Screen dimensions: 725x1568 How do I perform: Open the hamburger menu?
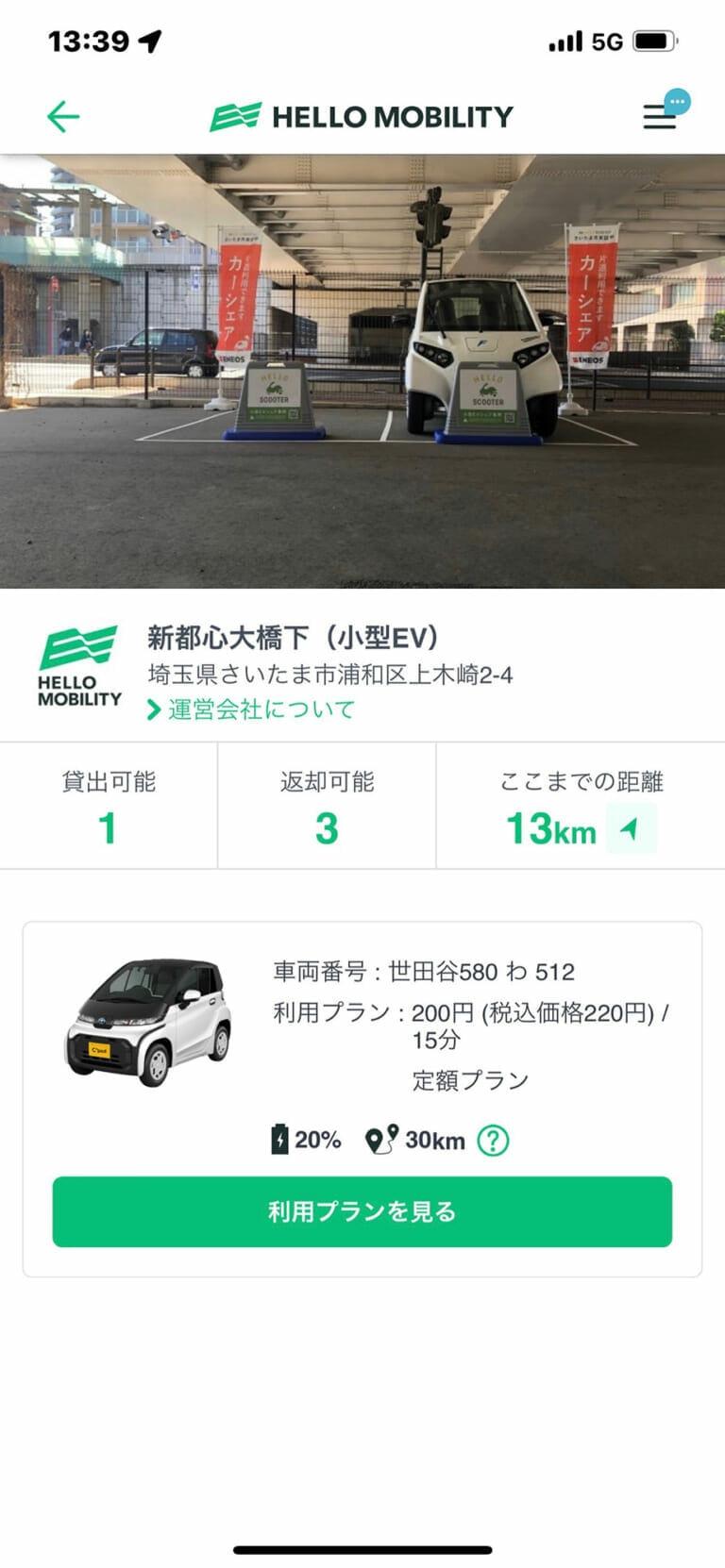(x=660, y=117)
